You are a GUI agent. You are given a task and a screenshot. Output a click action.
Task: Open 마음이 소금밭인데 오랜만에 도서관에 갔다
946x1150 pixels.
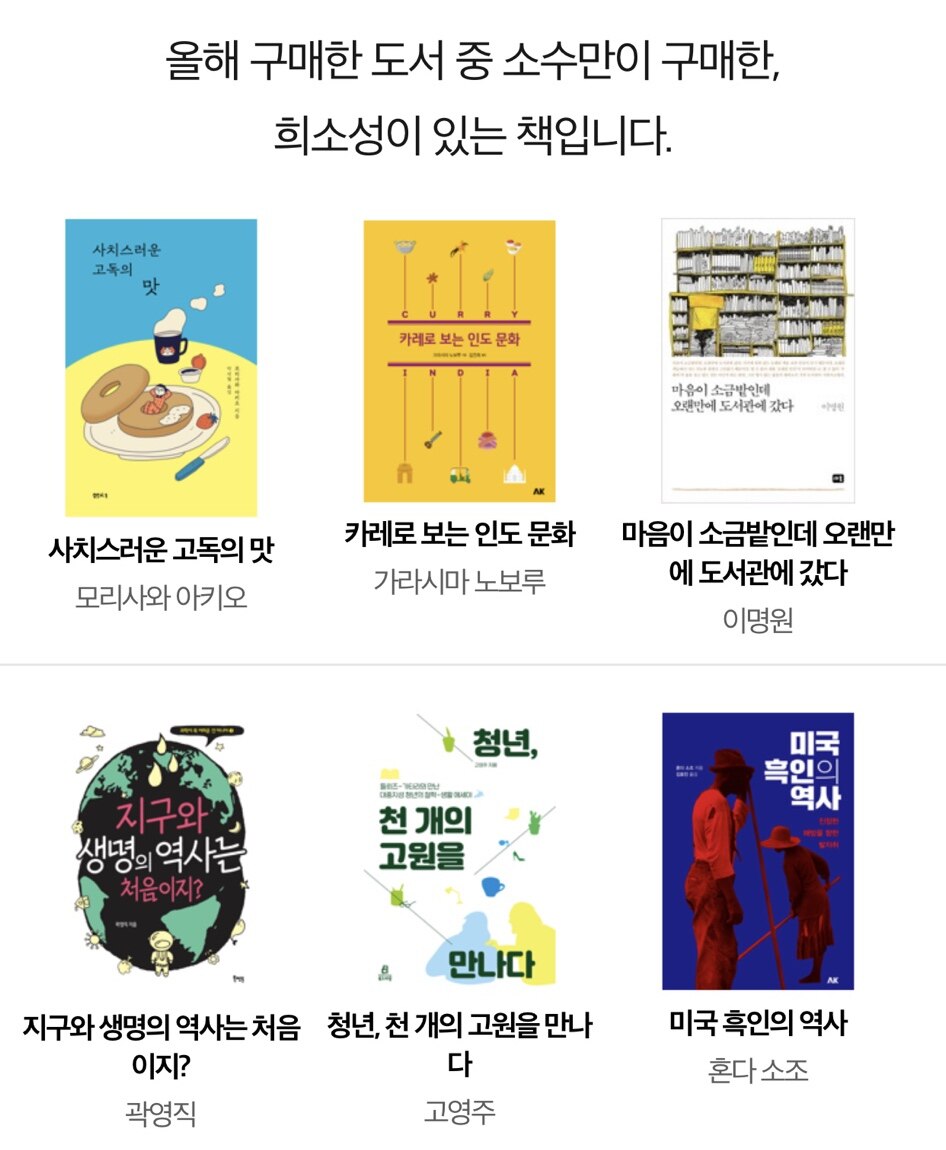tap(757, 360)
